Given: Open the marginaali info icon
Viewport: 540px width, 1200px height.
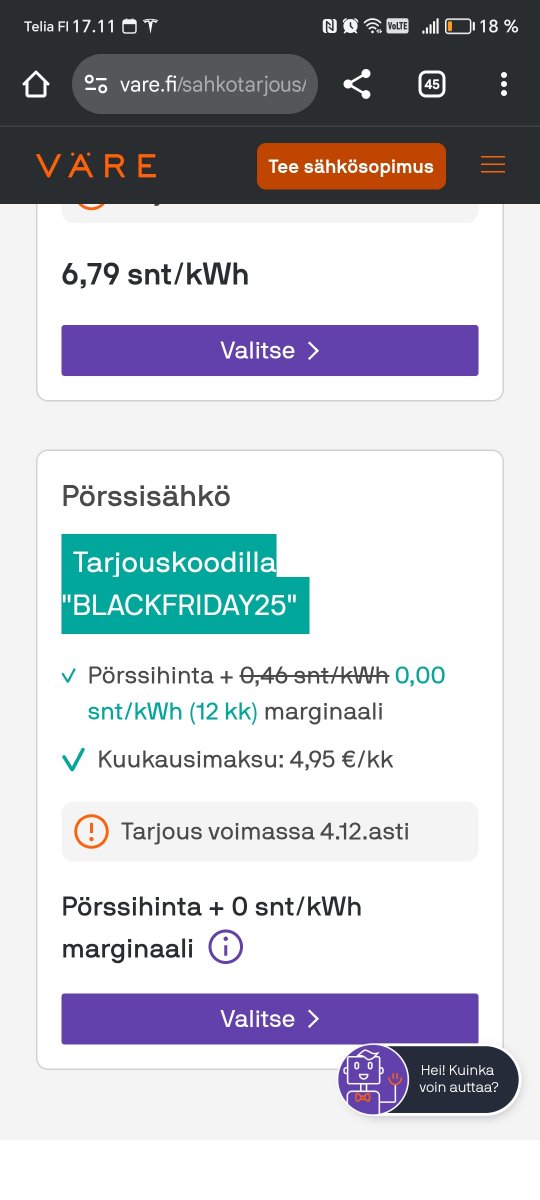Looking at the screenshot, I should (x=226, y=946).
